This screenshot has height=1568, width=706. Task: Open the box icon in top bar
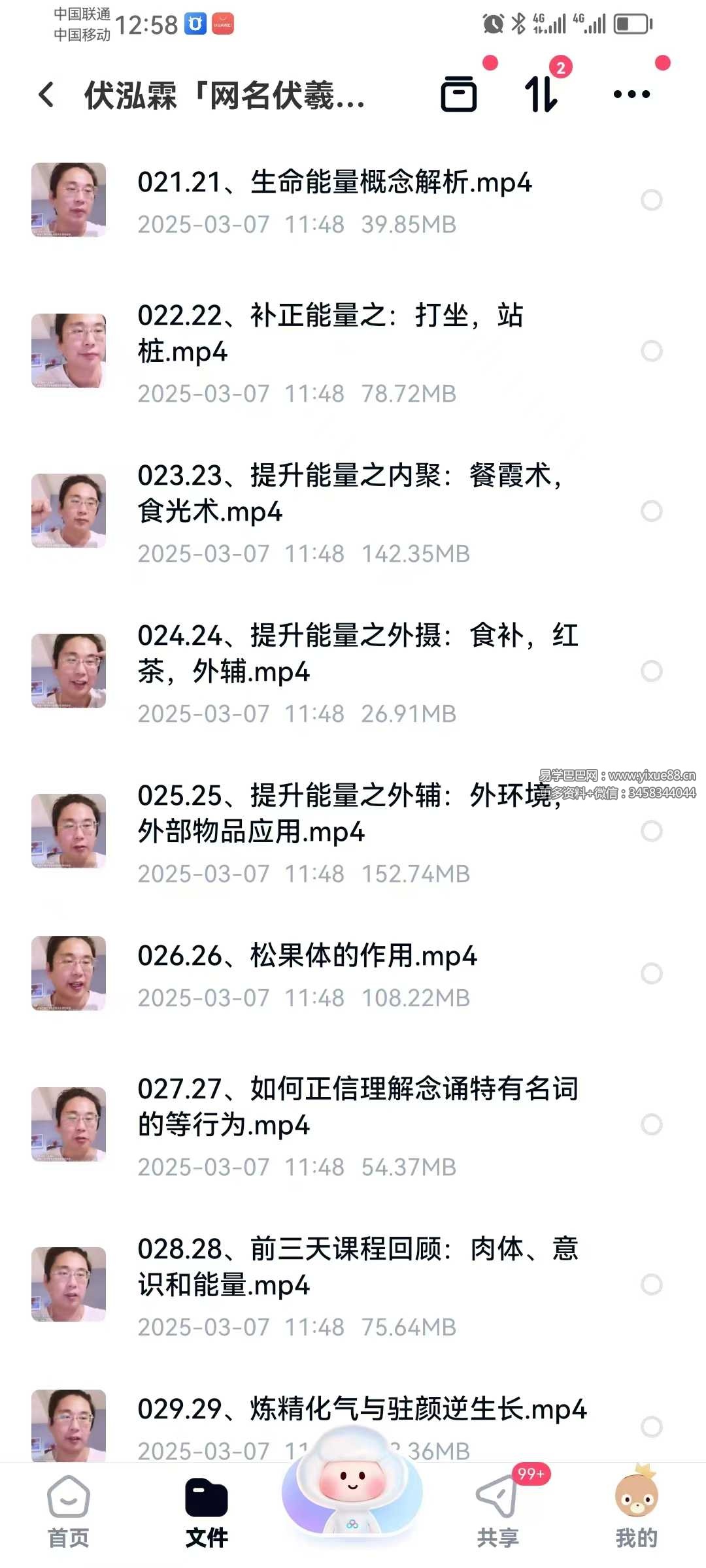pyautogui.click(x=459, y=94)
